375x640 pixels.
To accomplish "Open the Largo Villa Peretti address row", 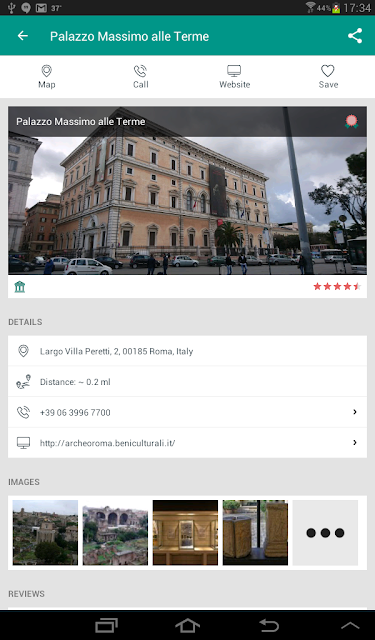I will (x=187, y=351).
